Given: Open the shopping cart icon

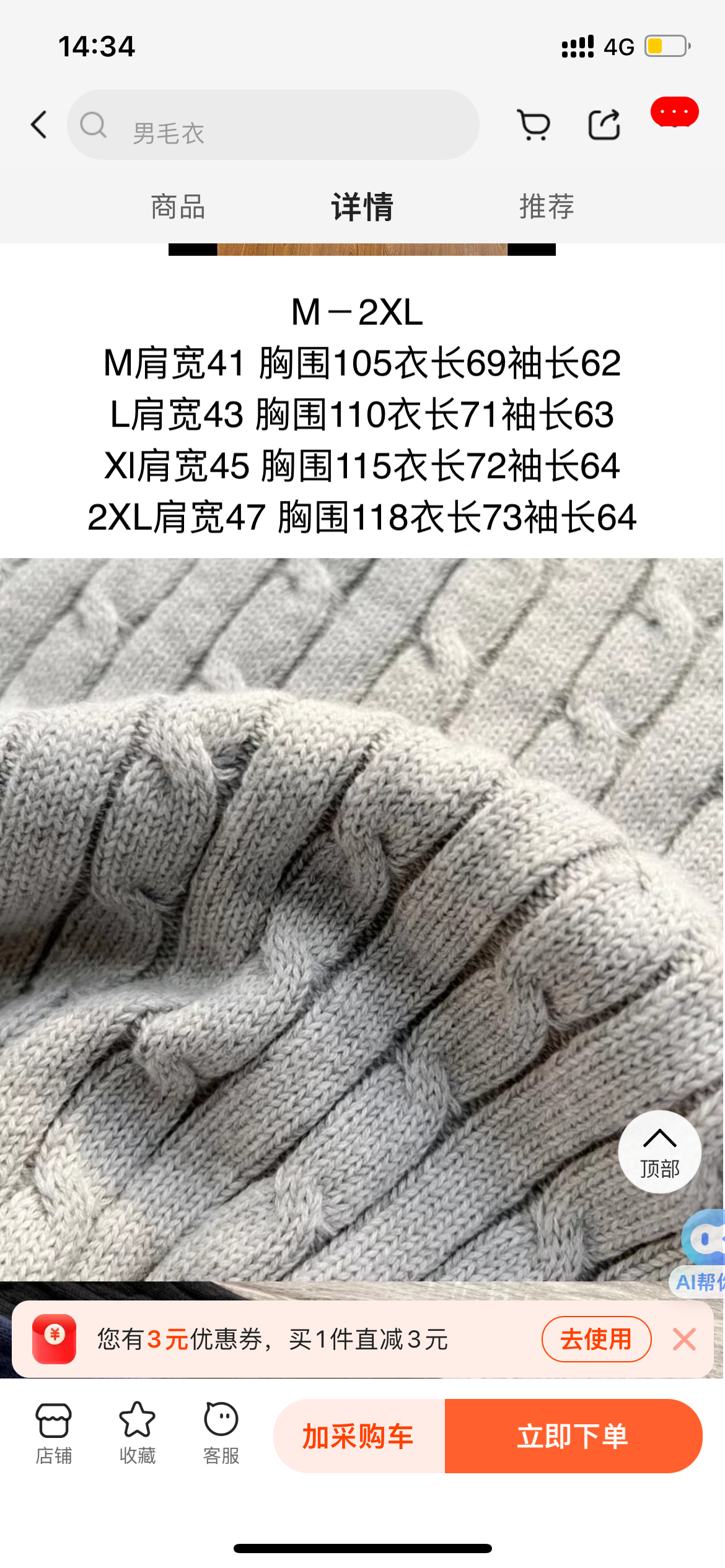Looking at the screenshot, I should point(534,125).
